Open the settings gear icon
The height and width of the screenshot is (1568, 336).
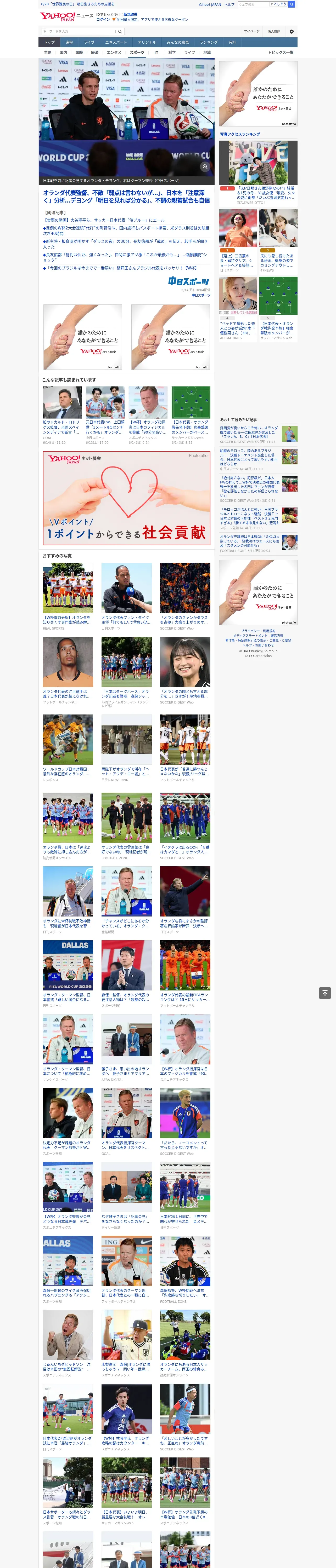coord(292,31)
